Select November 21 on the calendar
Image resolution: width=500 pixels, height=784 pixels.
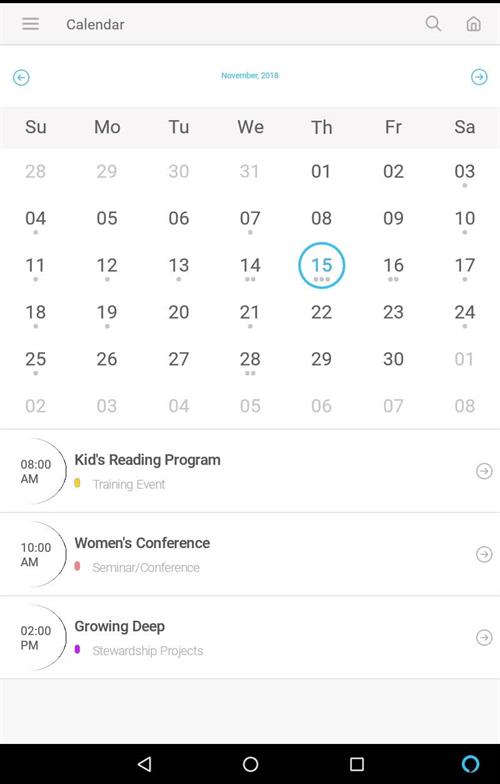[250, 314]
